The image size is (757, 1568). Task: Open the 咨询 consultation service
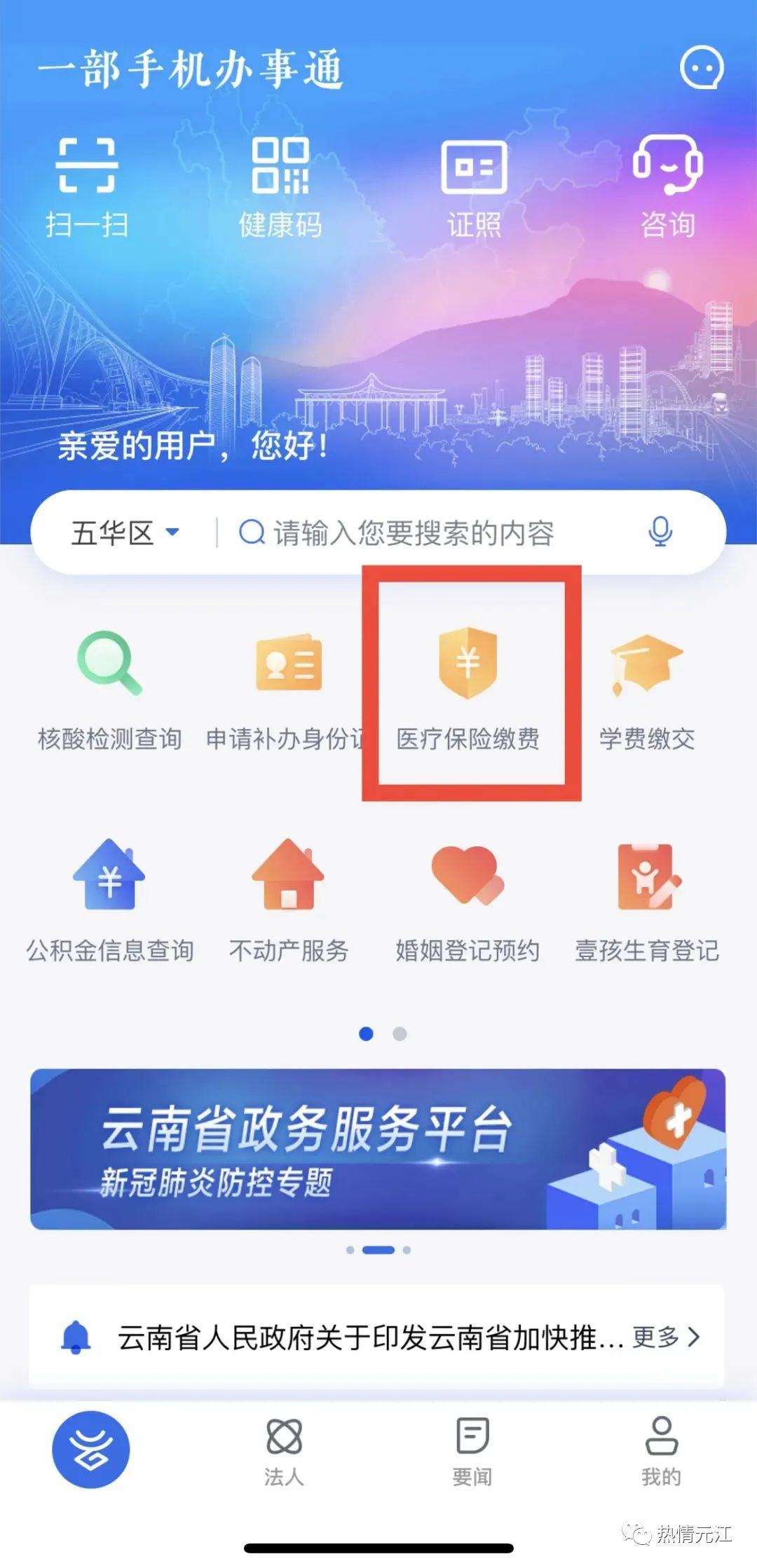click(x=667, y=182)
